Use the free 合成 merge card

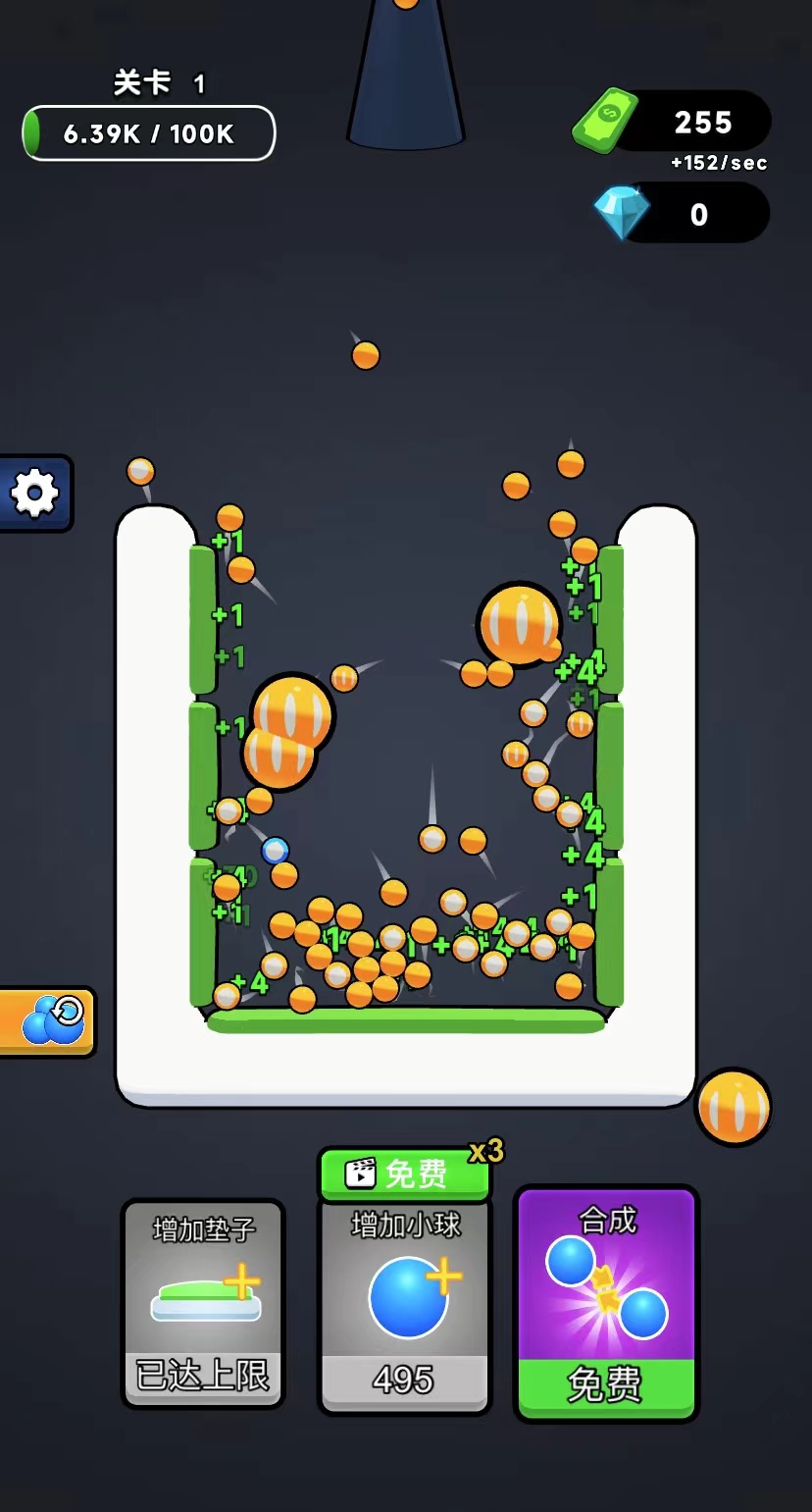pyautogui.click(x=606, y=1305)
